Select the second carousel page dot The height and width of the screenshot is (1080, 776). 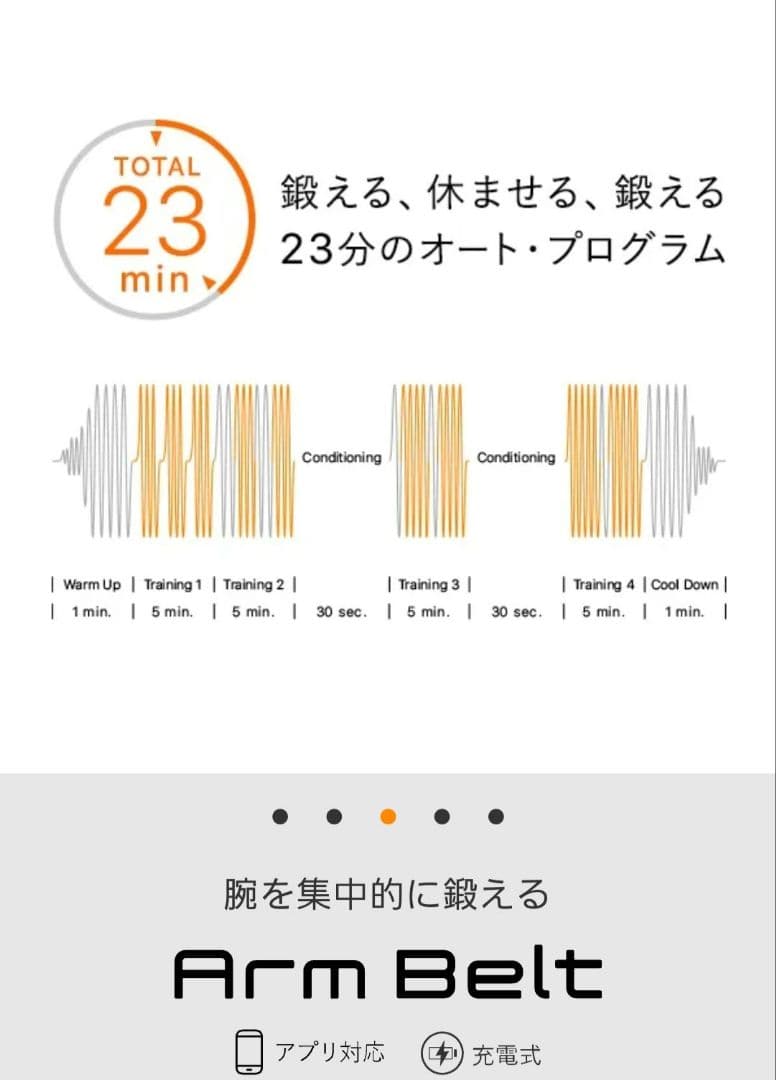click(x=334, y=817)
